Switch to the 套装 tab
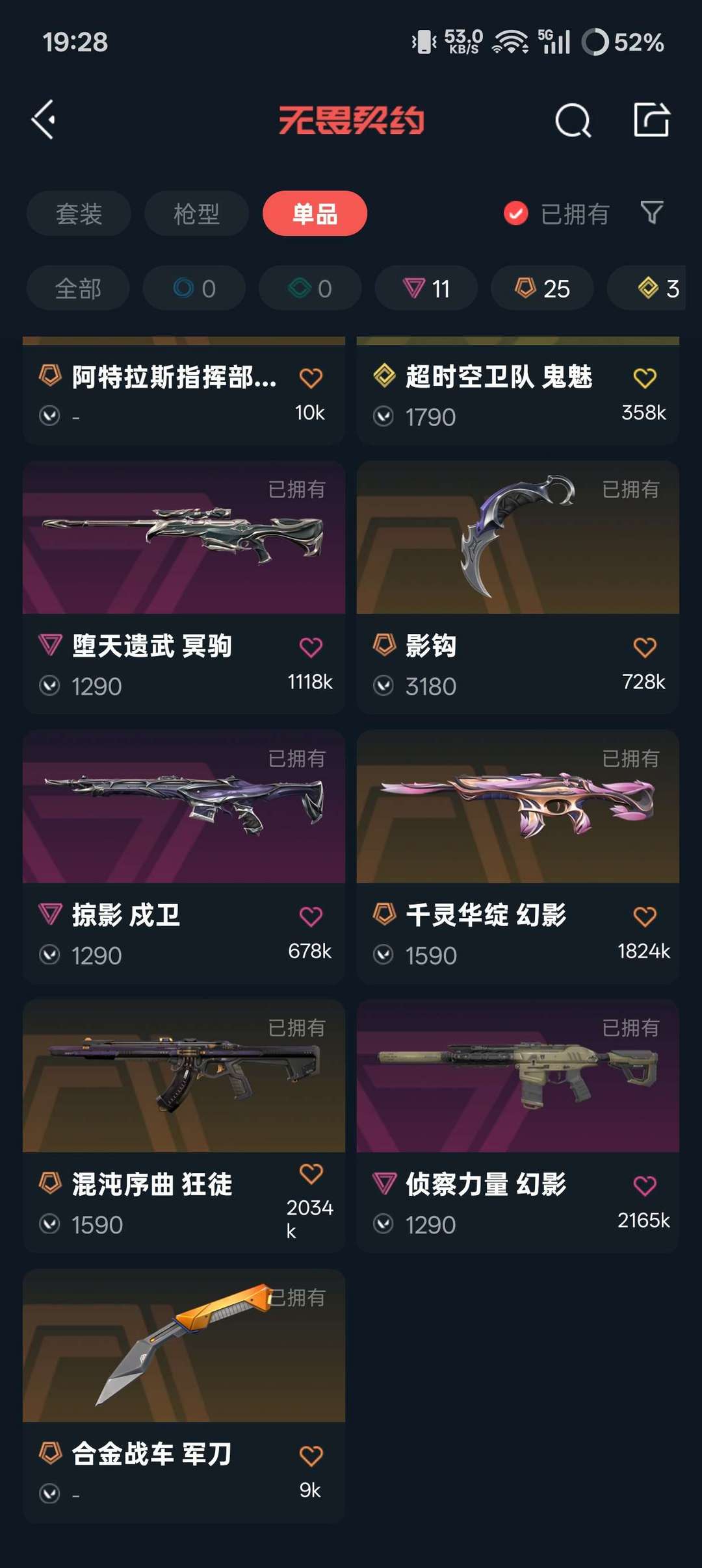This screenshot has width=702, height=1568. coord(79,214)
